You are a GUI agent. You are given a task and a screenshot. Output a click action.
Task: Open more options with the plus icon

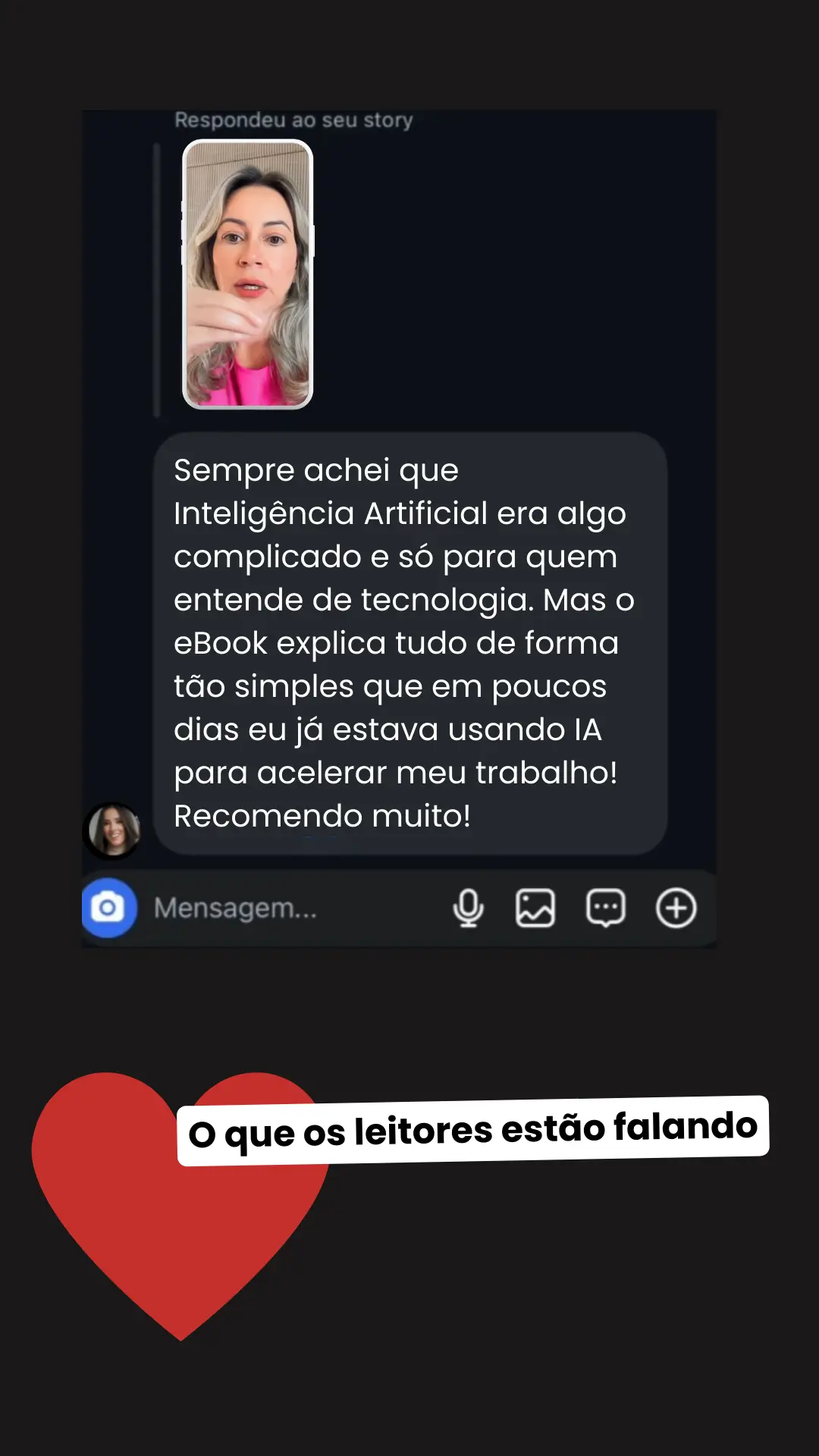(x=675, y=907)
